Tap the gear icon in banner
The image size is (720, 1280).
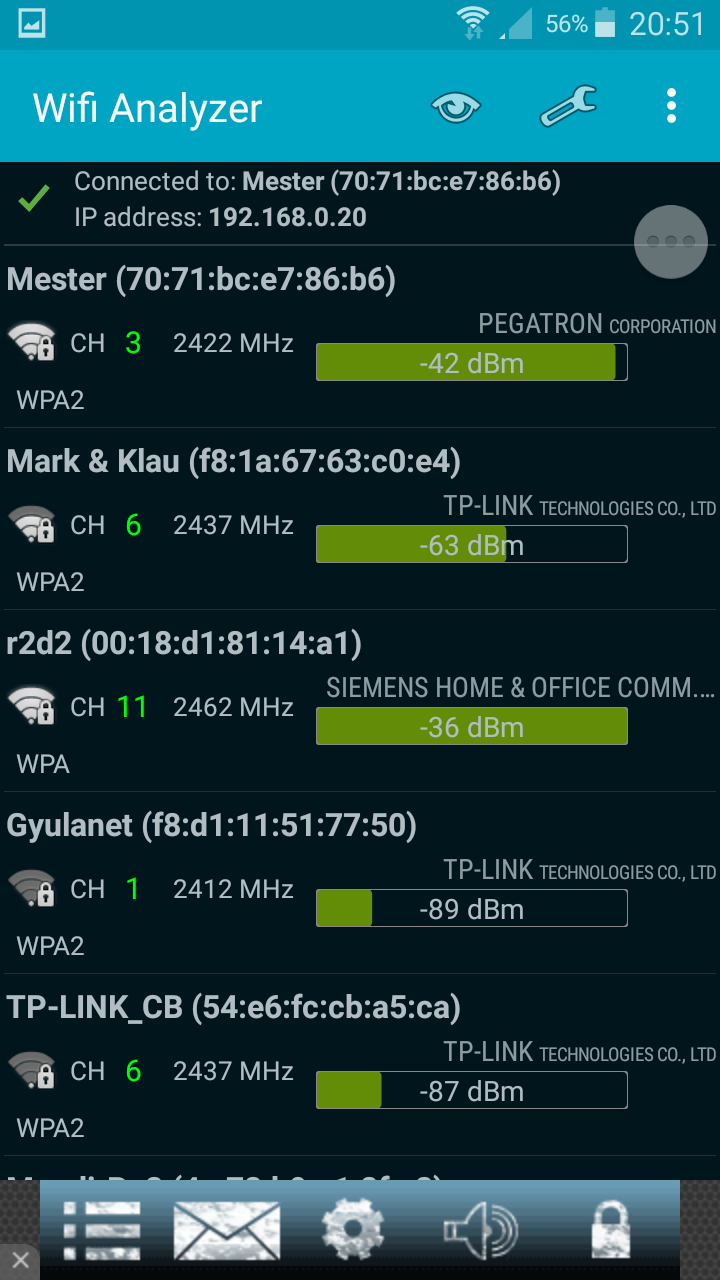tap(353, 1230)
